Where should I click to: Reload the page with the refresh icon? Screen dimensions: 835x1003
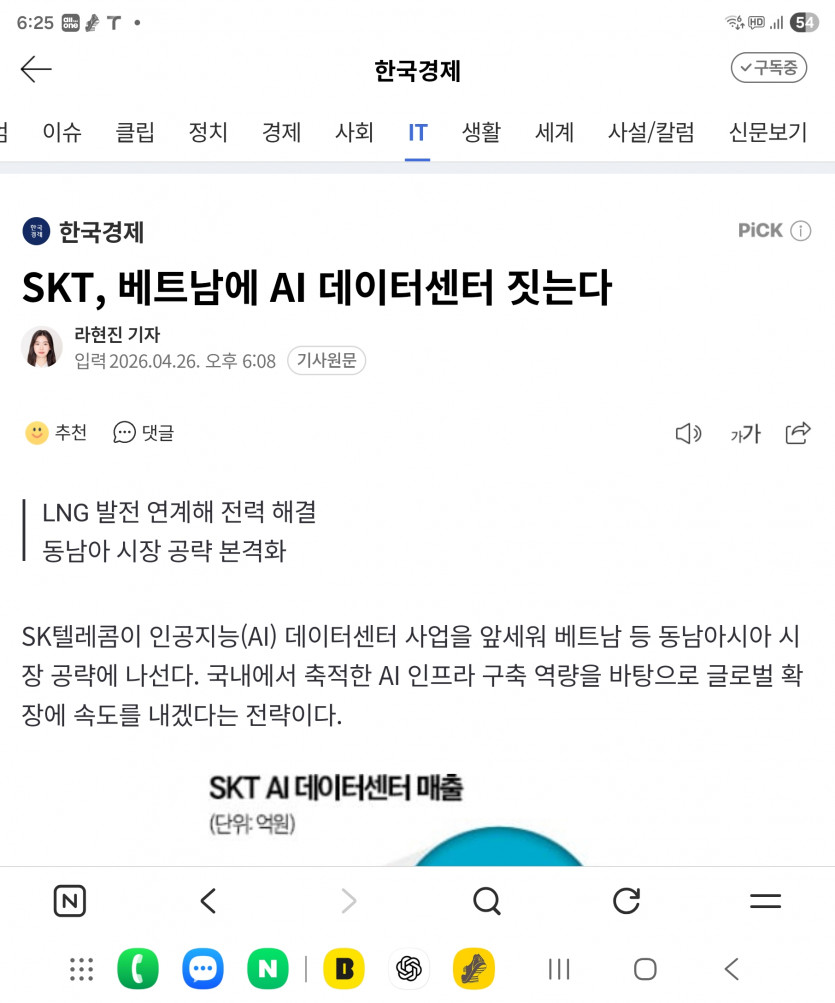[626, 901]
